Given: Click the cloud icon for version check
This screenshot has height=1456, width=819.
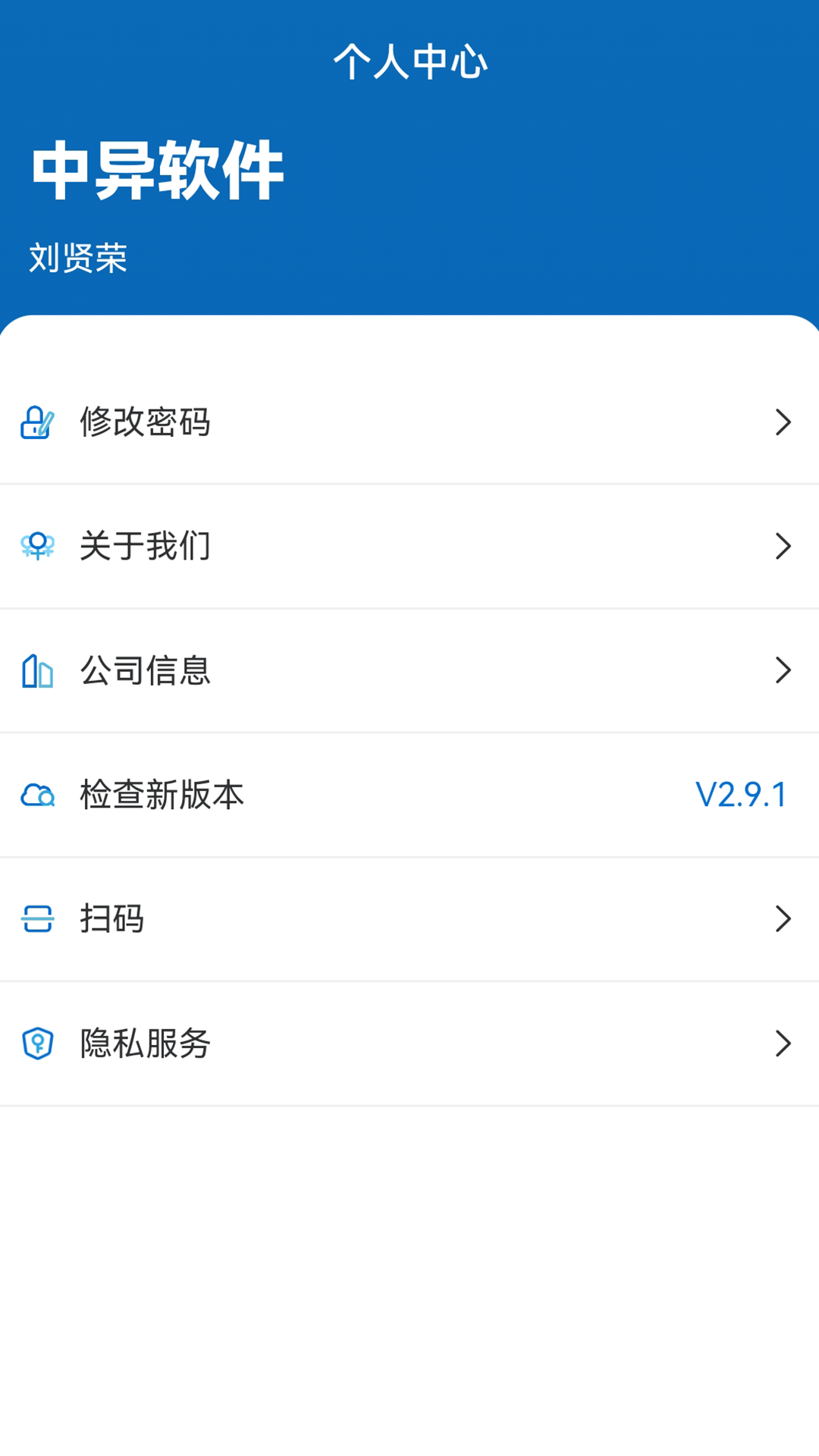Looking at the screenshot, I should 36,795.
